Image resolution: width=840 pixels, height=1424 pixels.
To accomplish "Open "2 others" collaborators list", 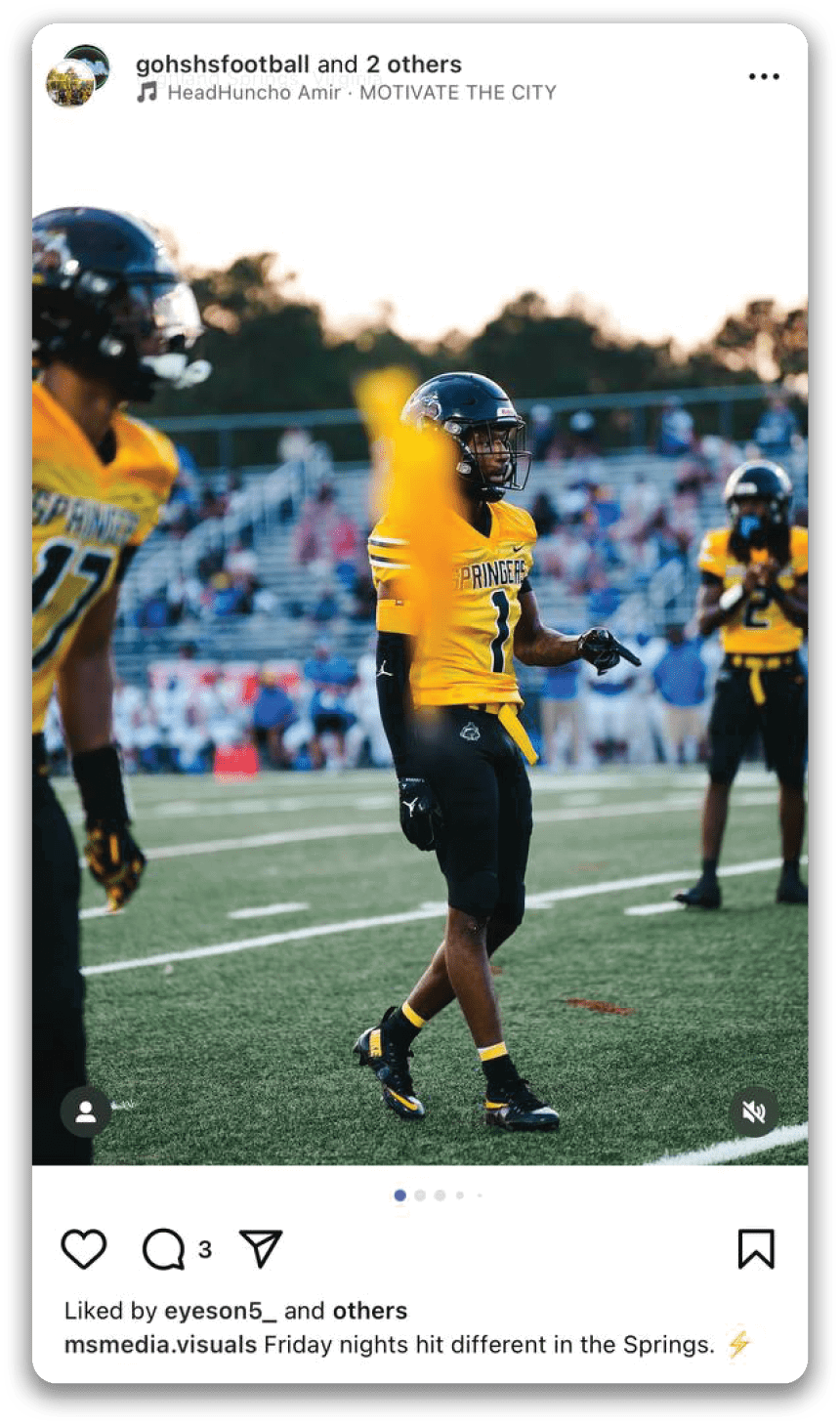I will tap(413, 64).
